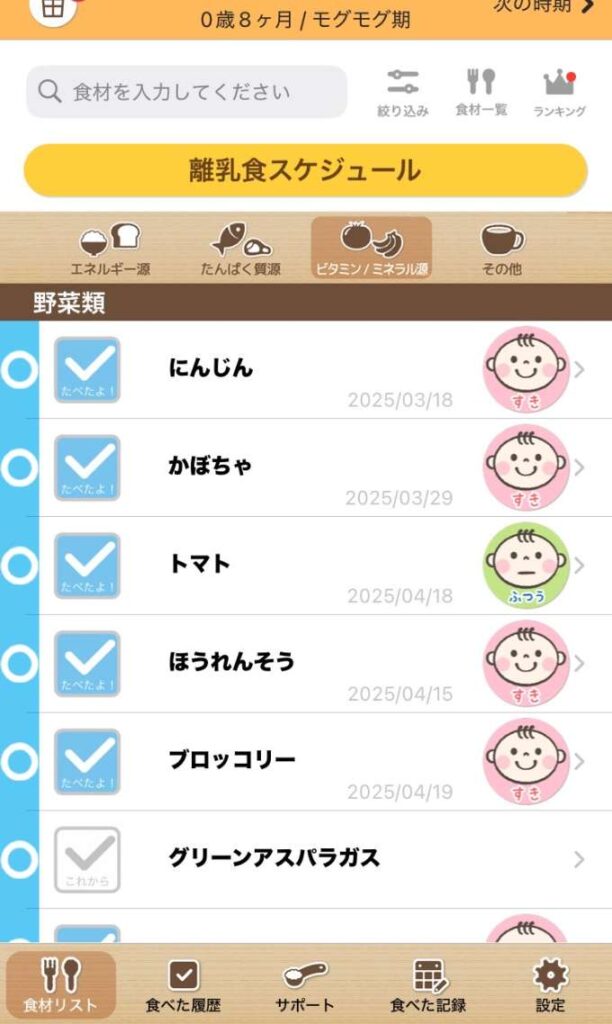The width and height of the screenshot is (612, 1024).
Task: Switch to たんぱく質源 category
Action: 241,249
